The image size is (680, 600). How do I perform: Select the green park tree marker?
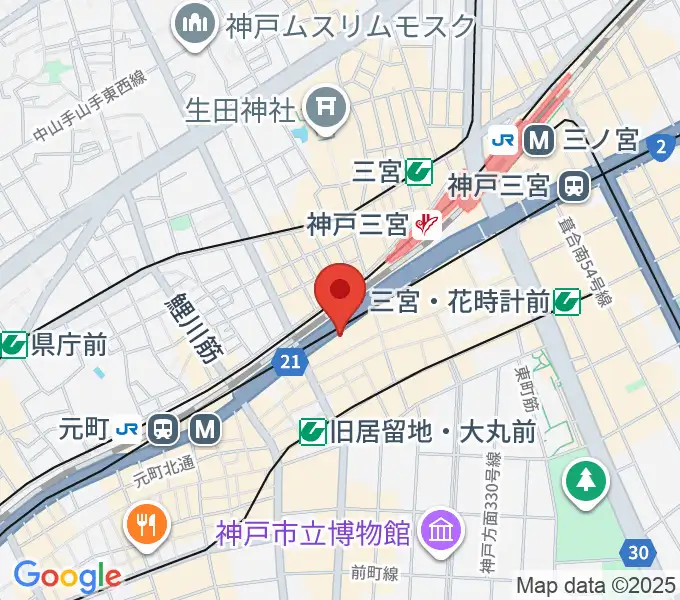point(584,480)
